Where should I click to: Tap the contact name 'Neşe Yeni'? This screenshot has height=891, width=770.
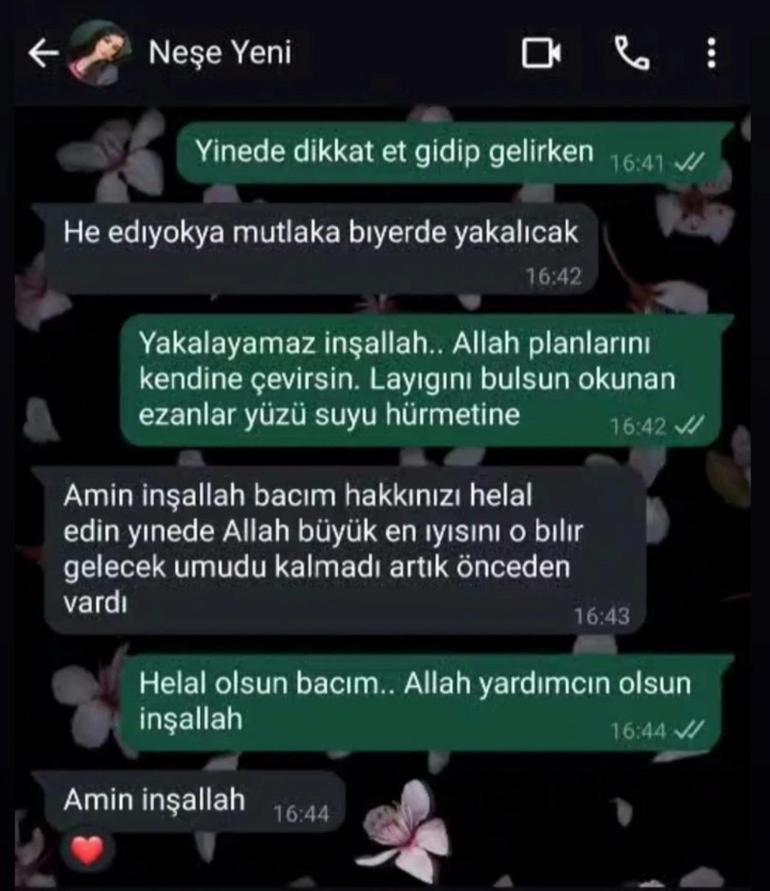point(219,54)
